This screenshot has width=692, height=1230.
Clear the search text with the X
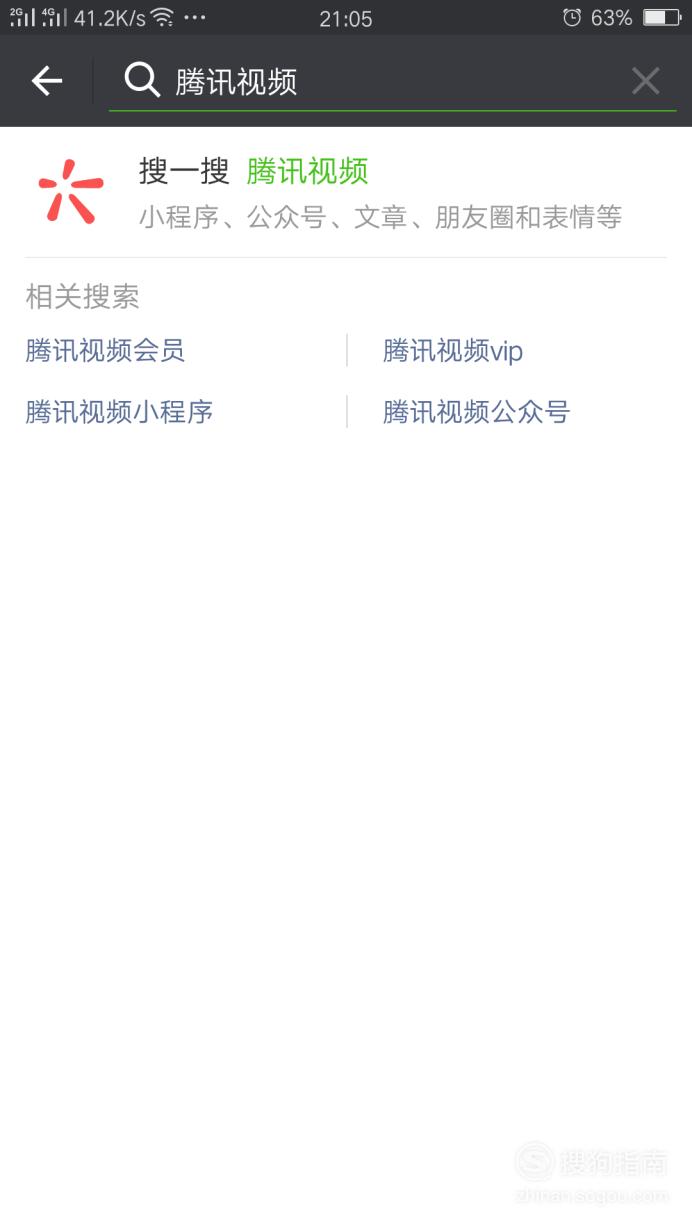[x=646, y=81]
